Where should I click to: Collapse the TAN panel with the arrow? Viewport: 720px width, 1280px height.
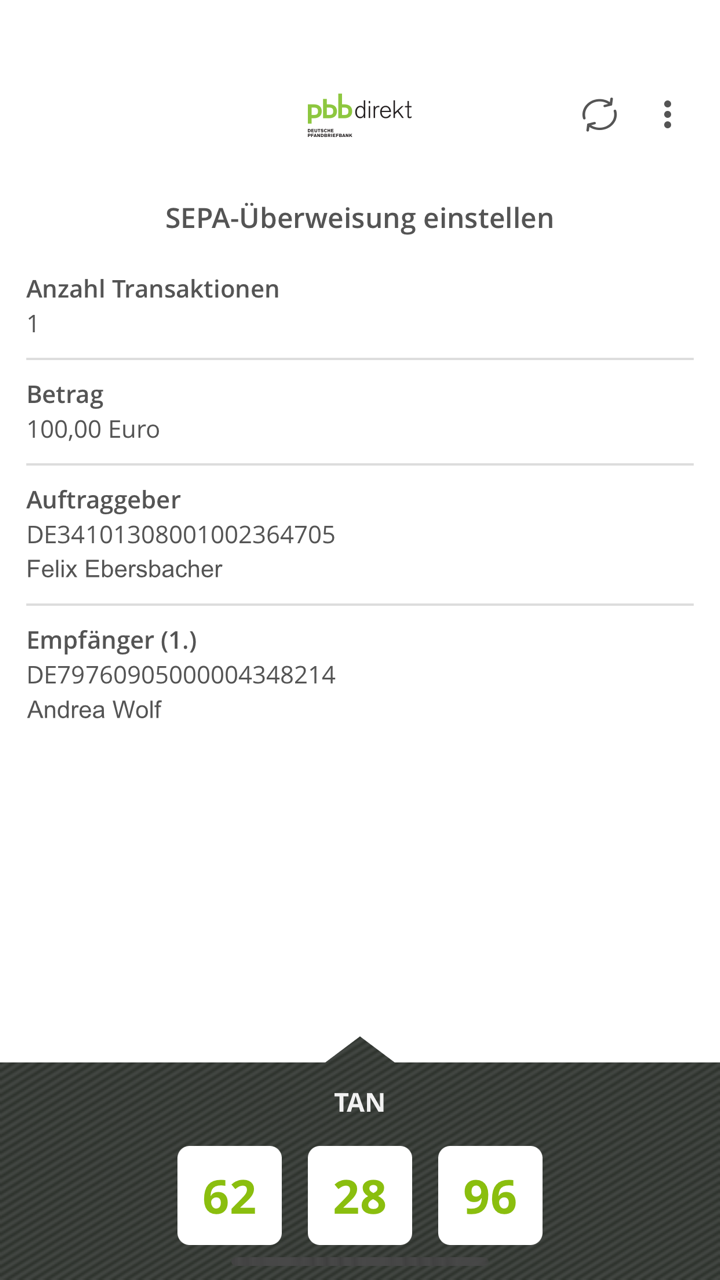(x=360, y=1051)
